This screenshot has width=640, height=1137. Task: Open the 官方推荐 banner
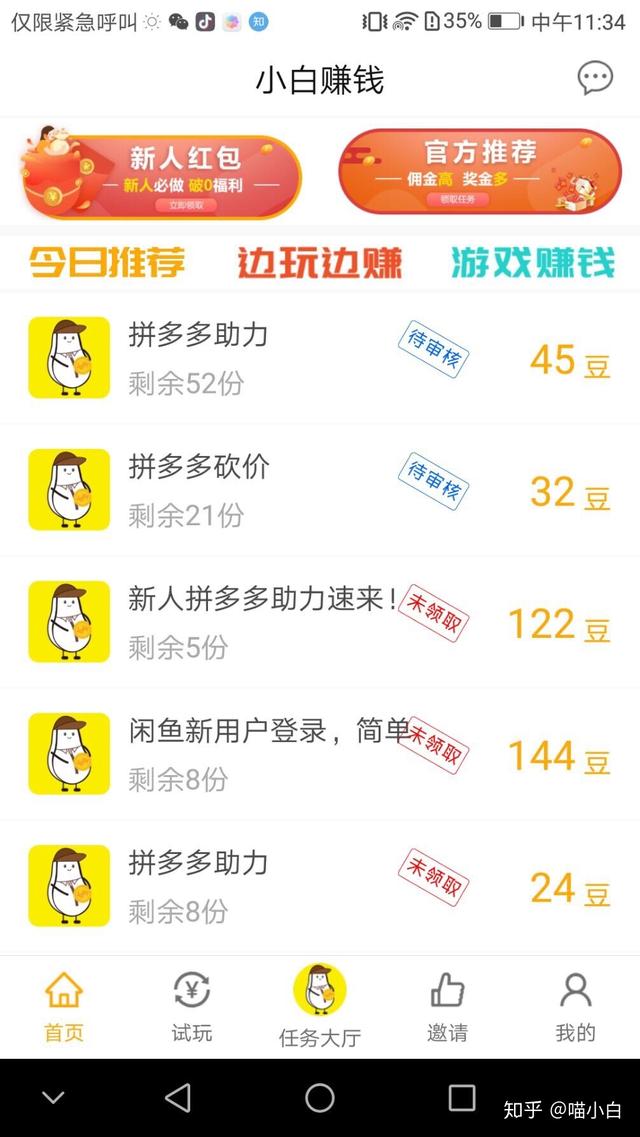479,170
